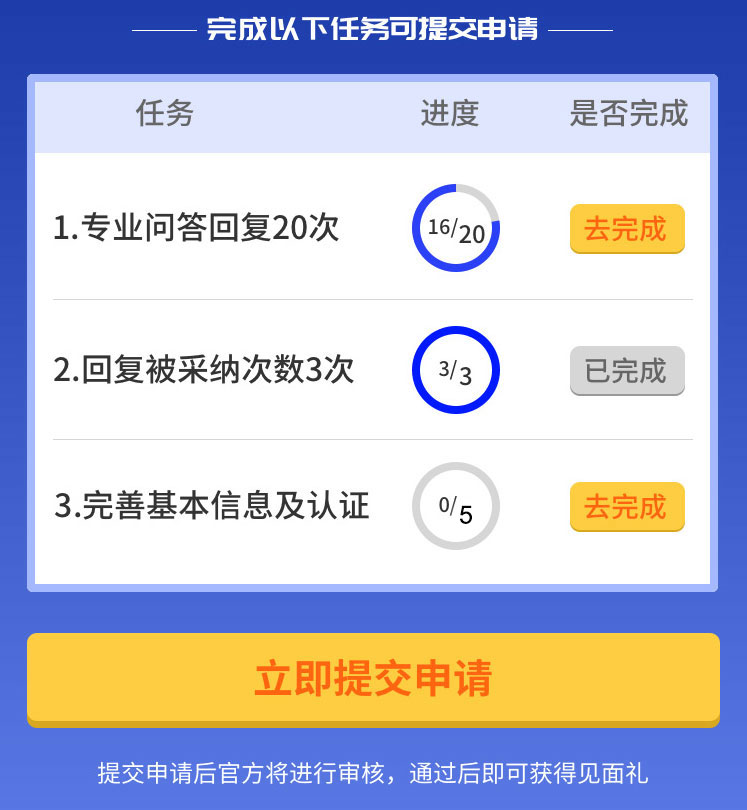Image resolution: width=747 pixels, height=810 pixels.
Task: Submit application via 立即提交申请
Action: point(373,678)
